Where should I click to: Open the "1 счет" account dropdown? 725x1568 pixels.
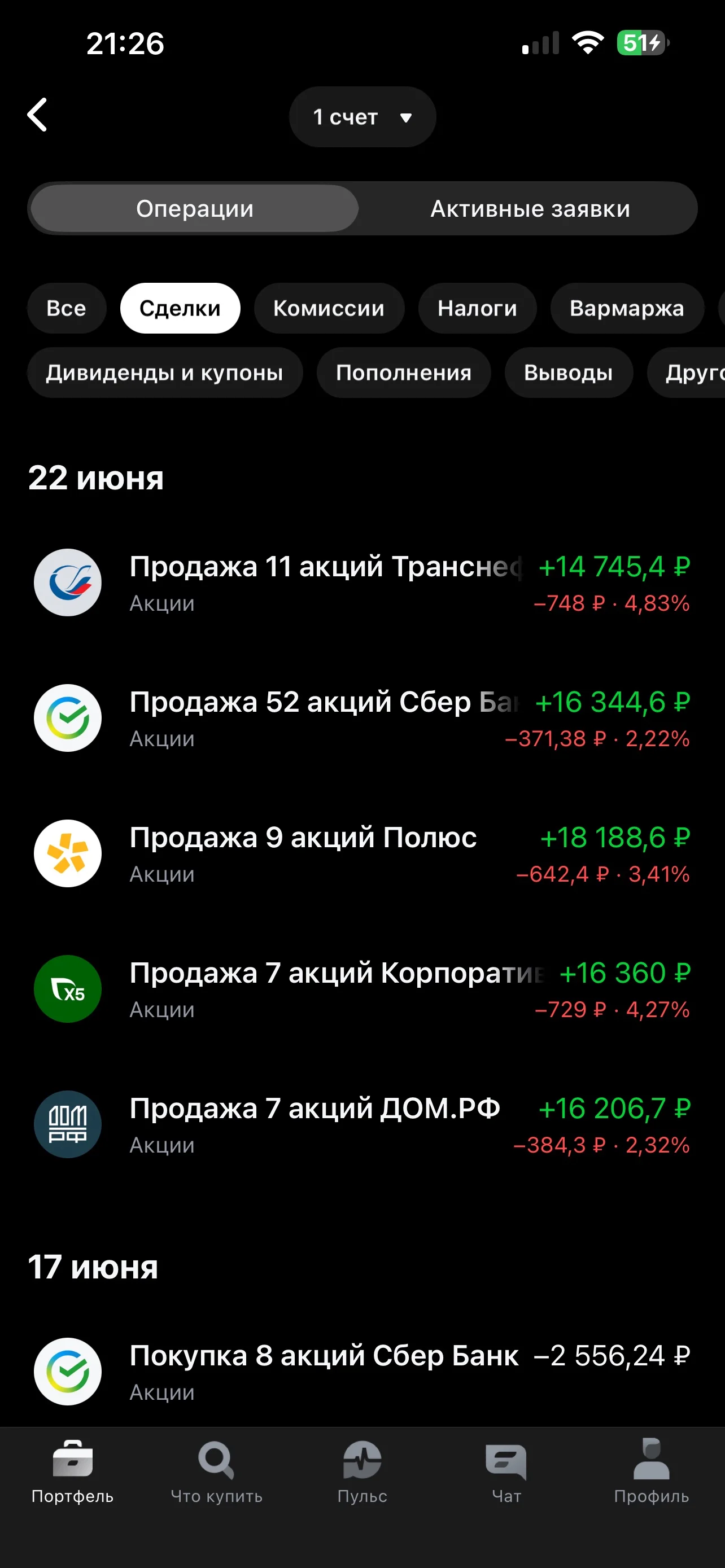point(362,117)
